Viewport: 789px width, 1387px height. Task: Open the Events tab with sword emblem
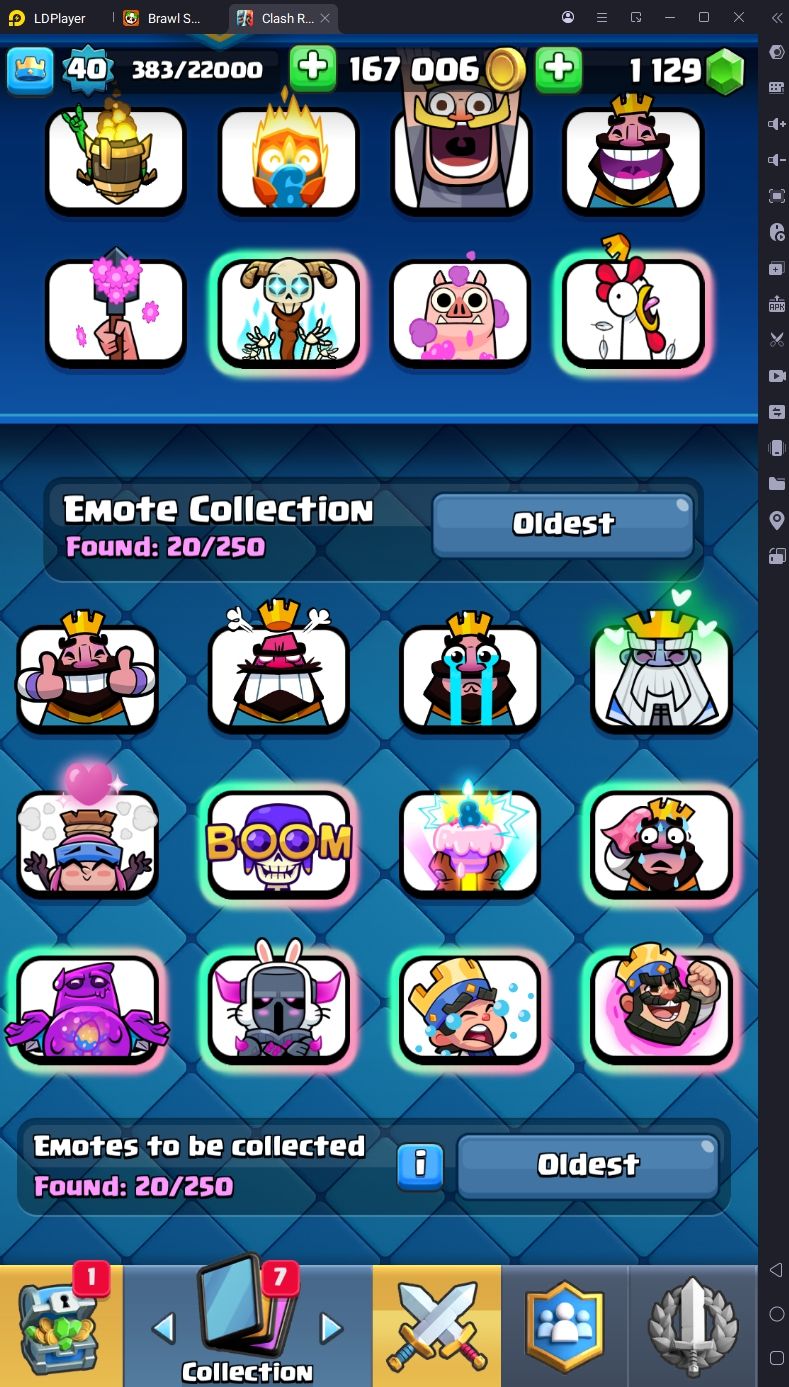tap(693, 1325)
